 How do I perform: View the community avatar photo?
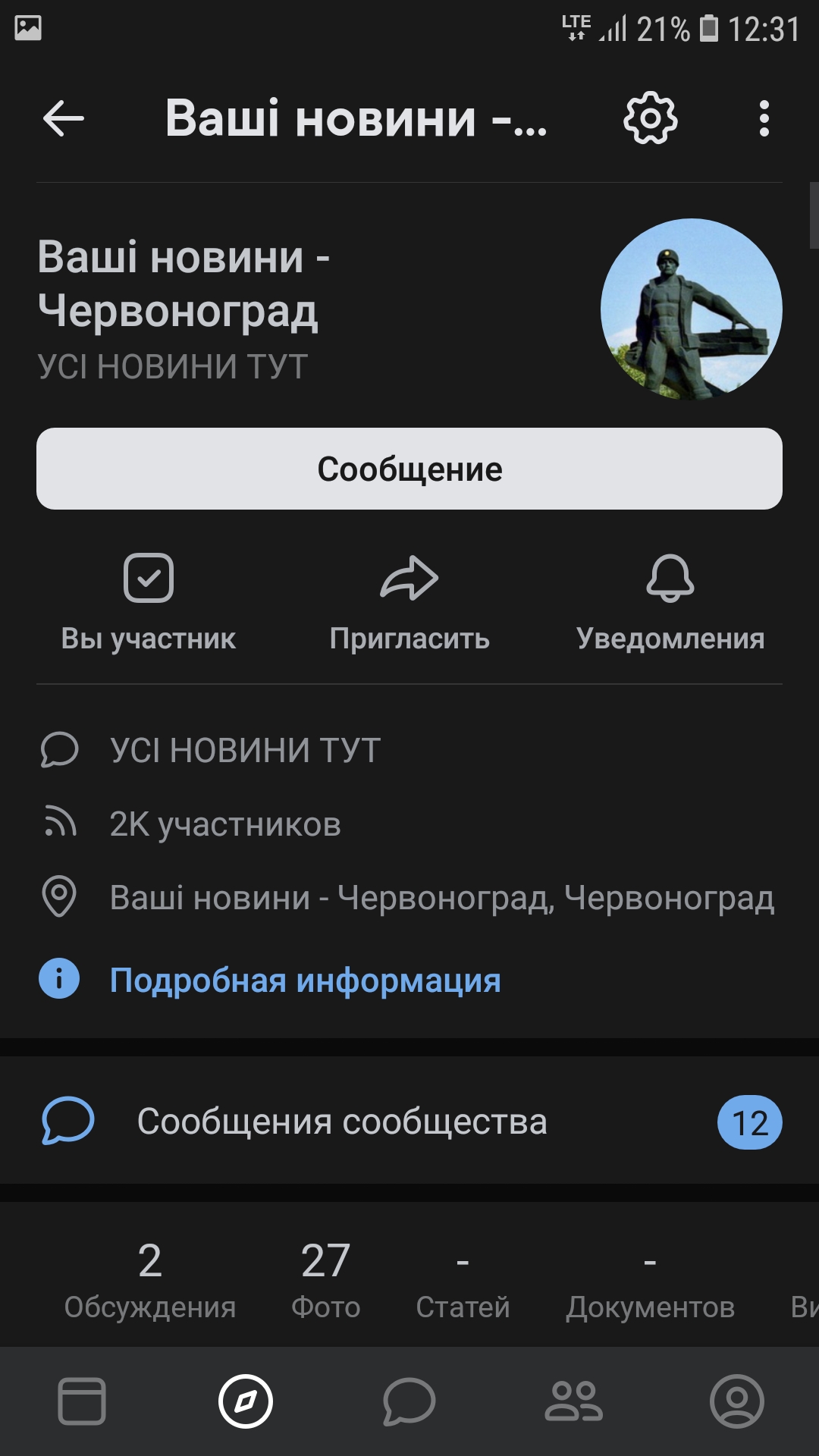click(x=691, y=309)
